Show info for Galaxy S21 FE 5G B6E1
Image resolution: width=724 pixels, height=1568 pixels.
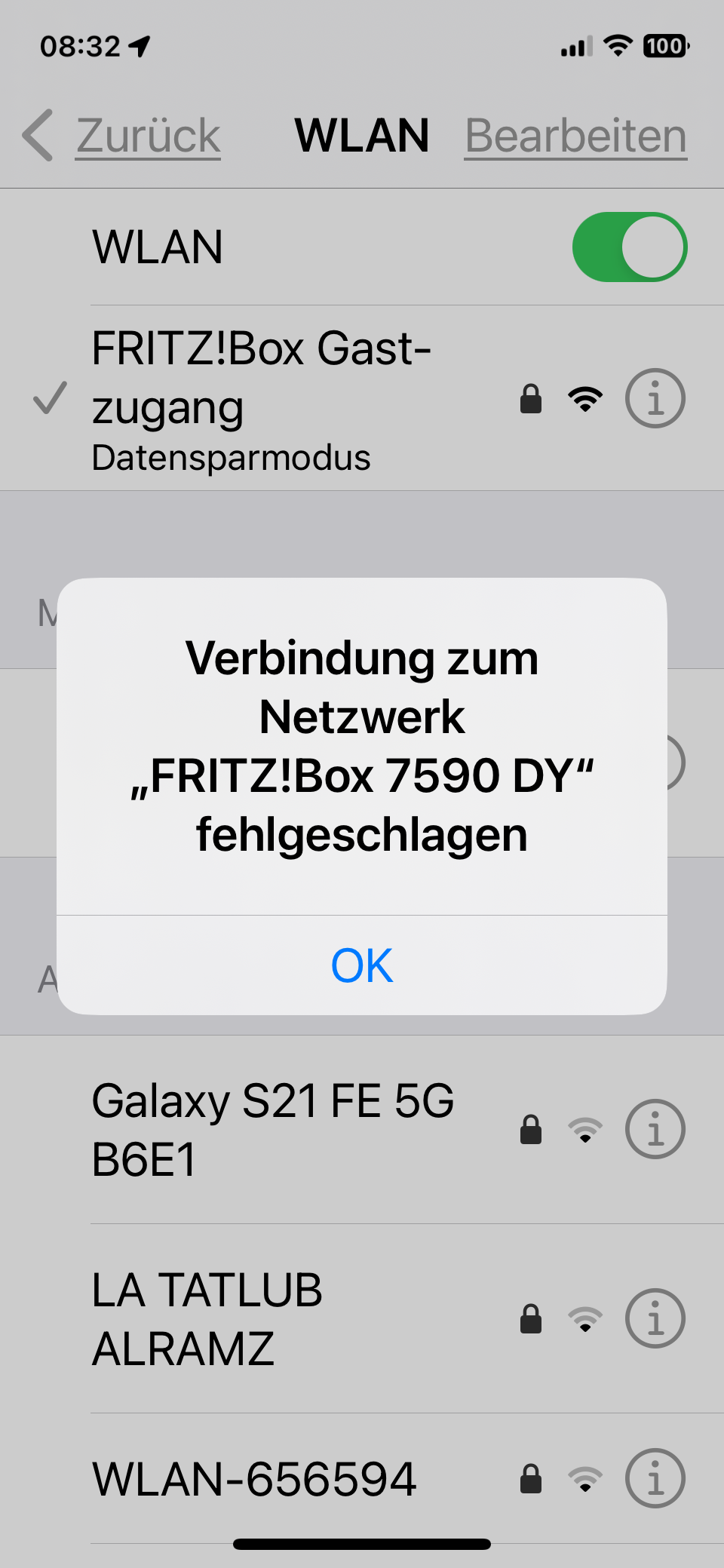[655, 1129]
